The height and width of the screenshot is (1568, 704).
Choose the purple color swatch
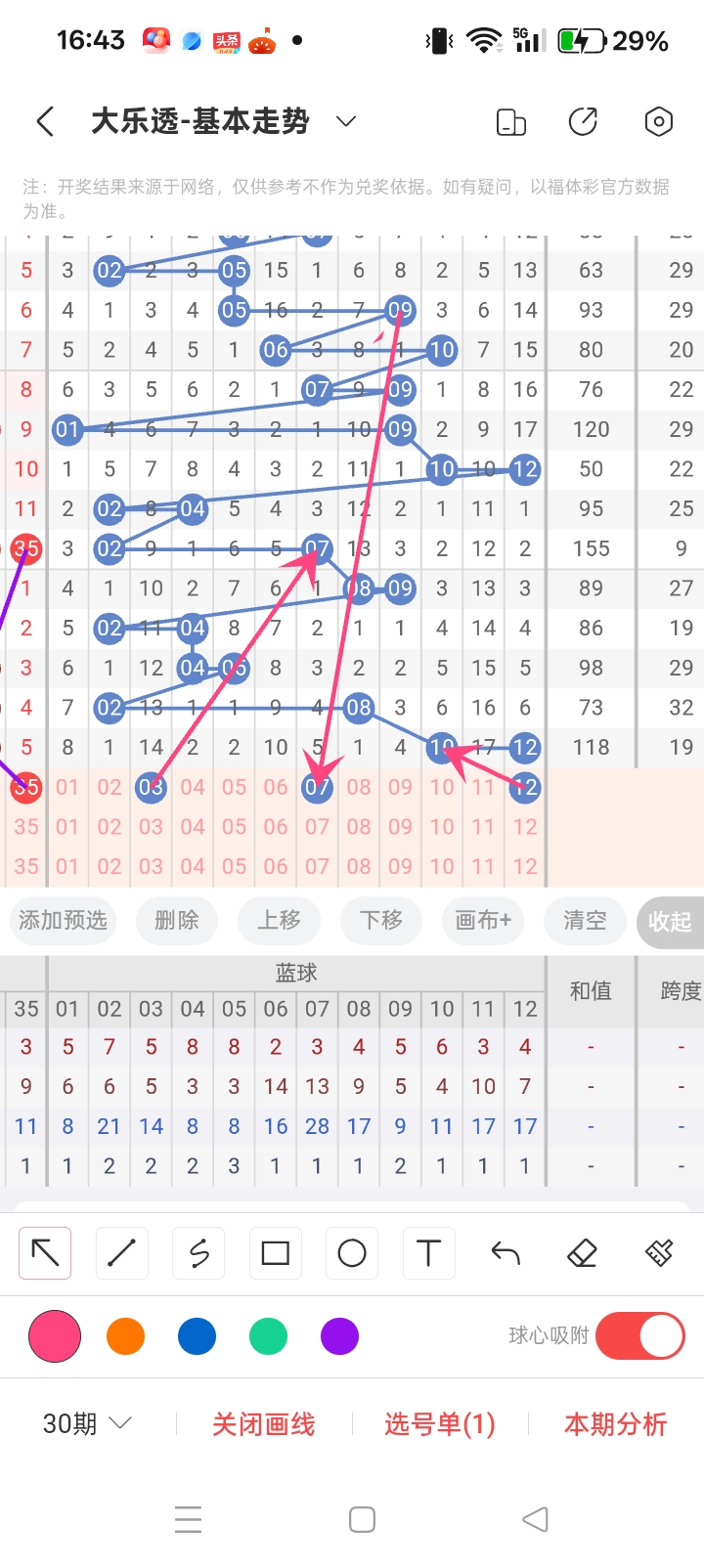339,1336
